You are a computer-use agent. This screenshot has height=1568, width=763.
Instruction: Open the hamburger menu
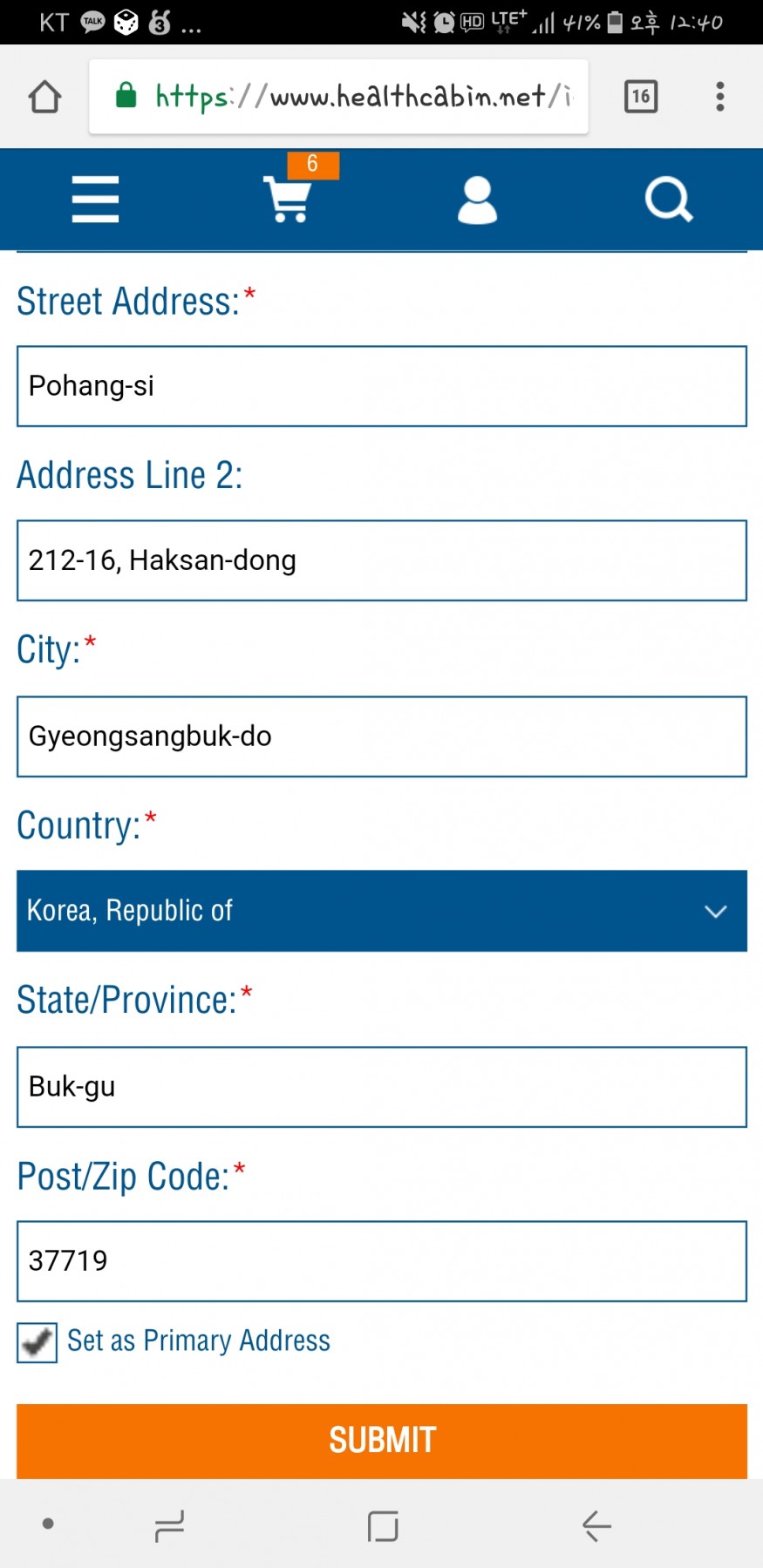point(95,200)
